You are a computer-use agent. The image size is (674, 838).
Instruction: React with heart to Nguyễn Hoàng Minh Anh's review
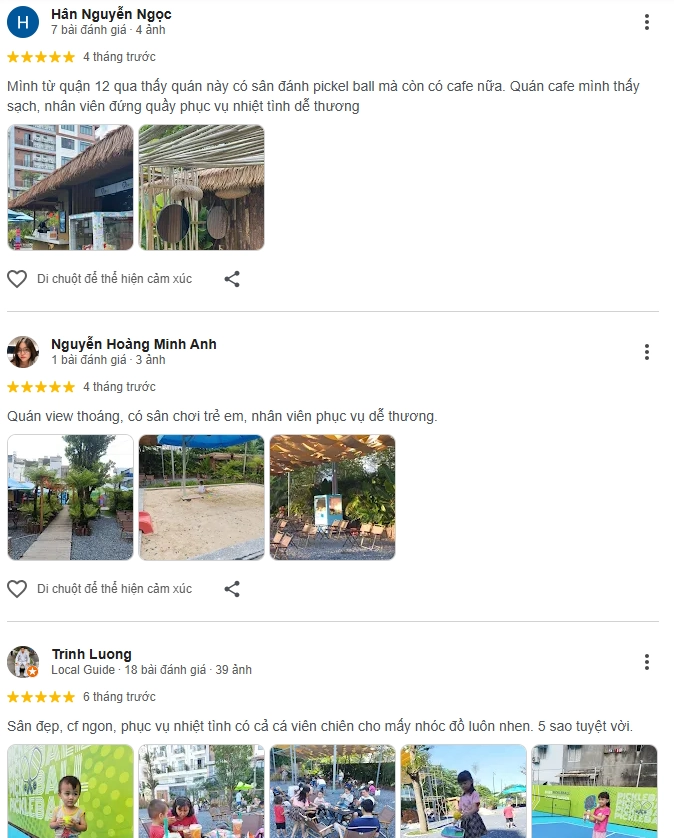click(17, 589)
